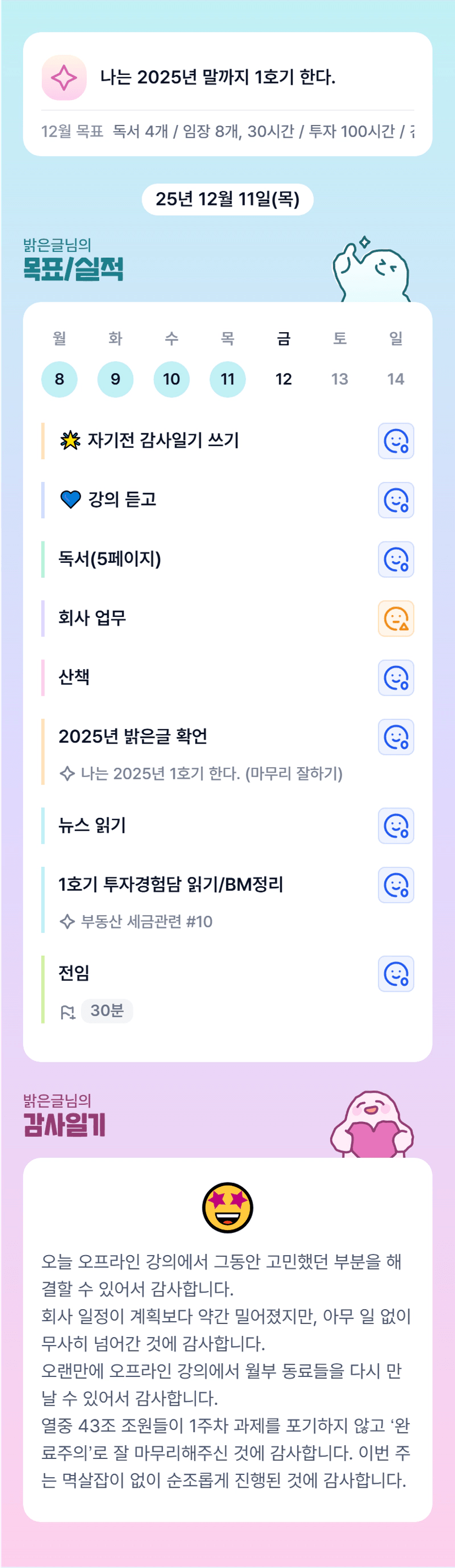Select Monday the 8th in the week row
455x1568 pixels.
(x=59, y=379)
